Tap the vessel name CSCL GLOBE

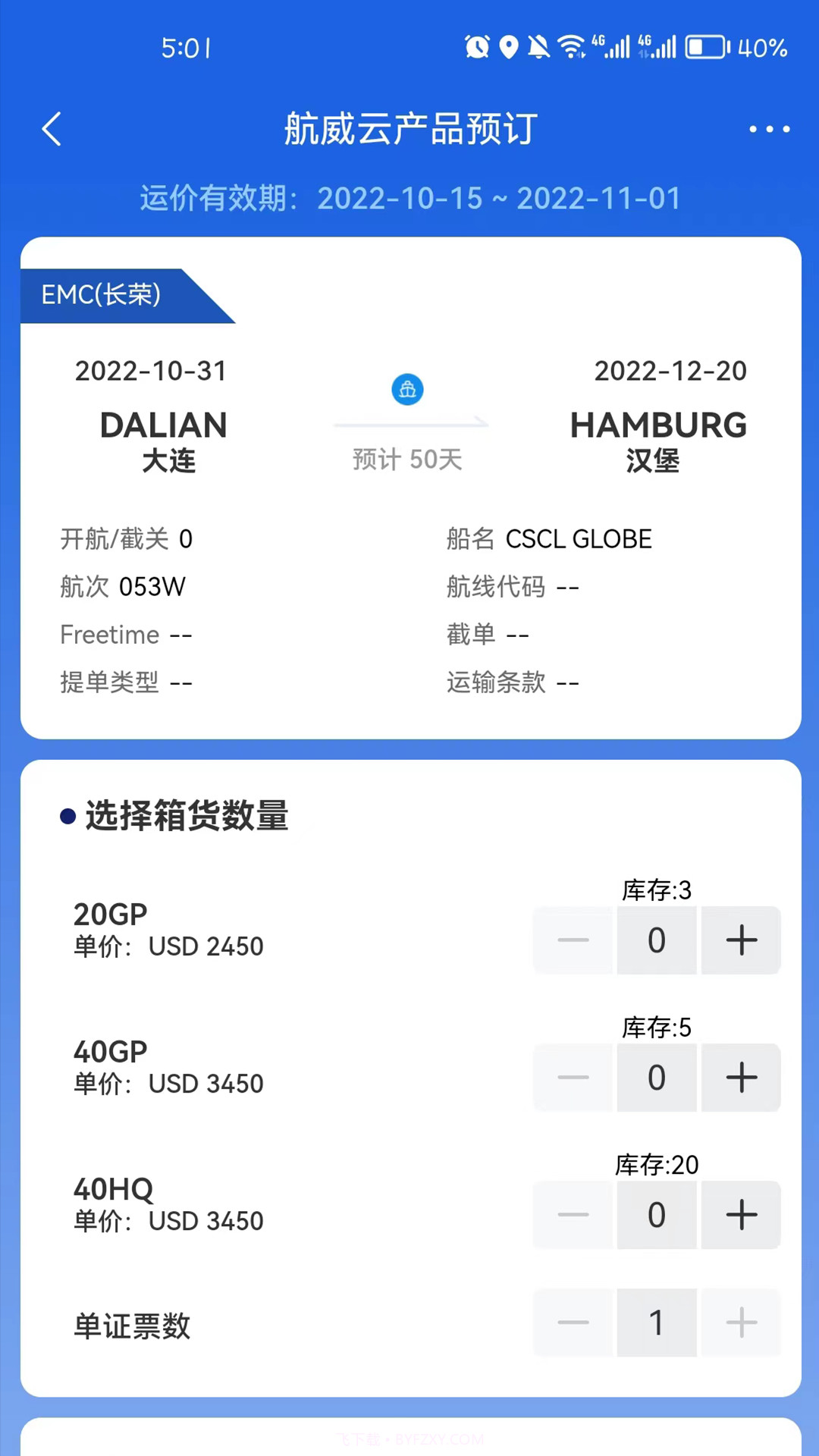coord(579,539)
